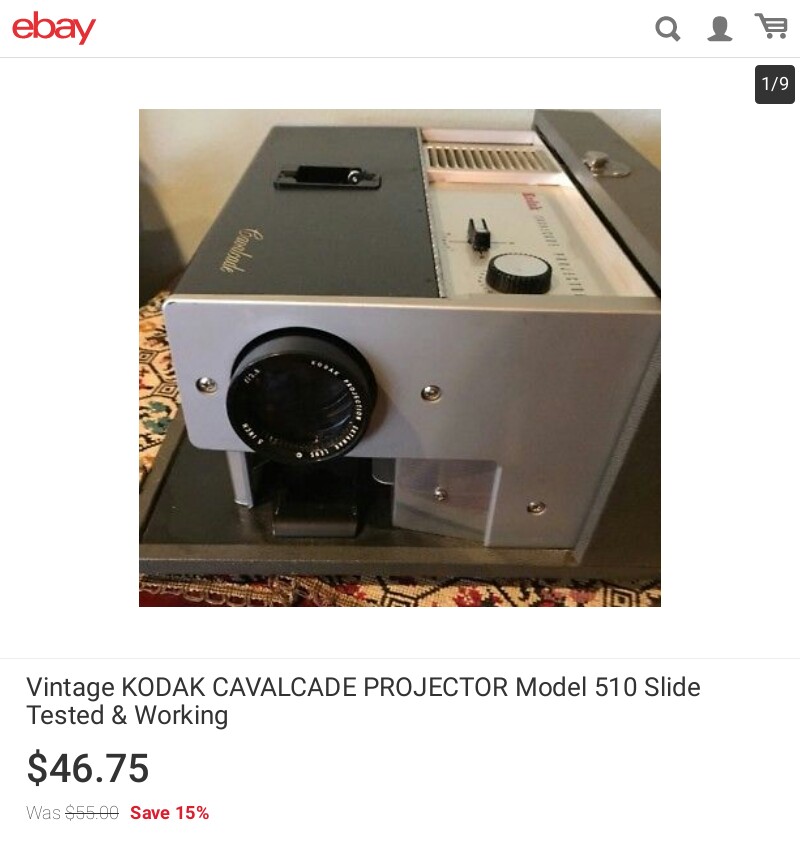This screenshot has height=843, width=800.
Task: Open the account profile icon
Action: point(719,29)
